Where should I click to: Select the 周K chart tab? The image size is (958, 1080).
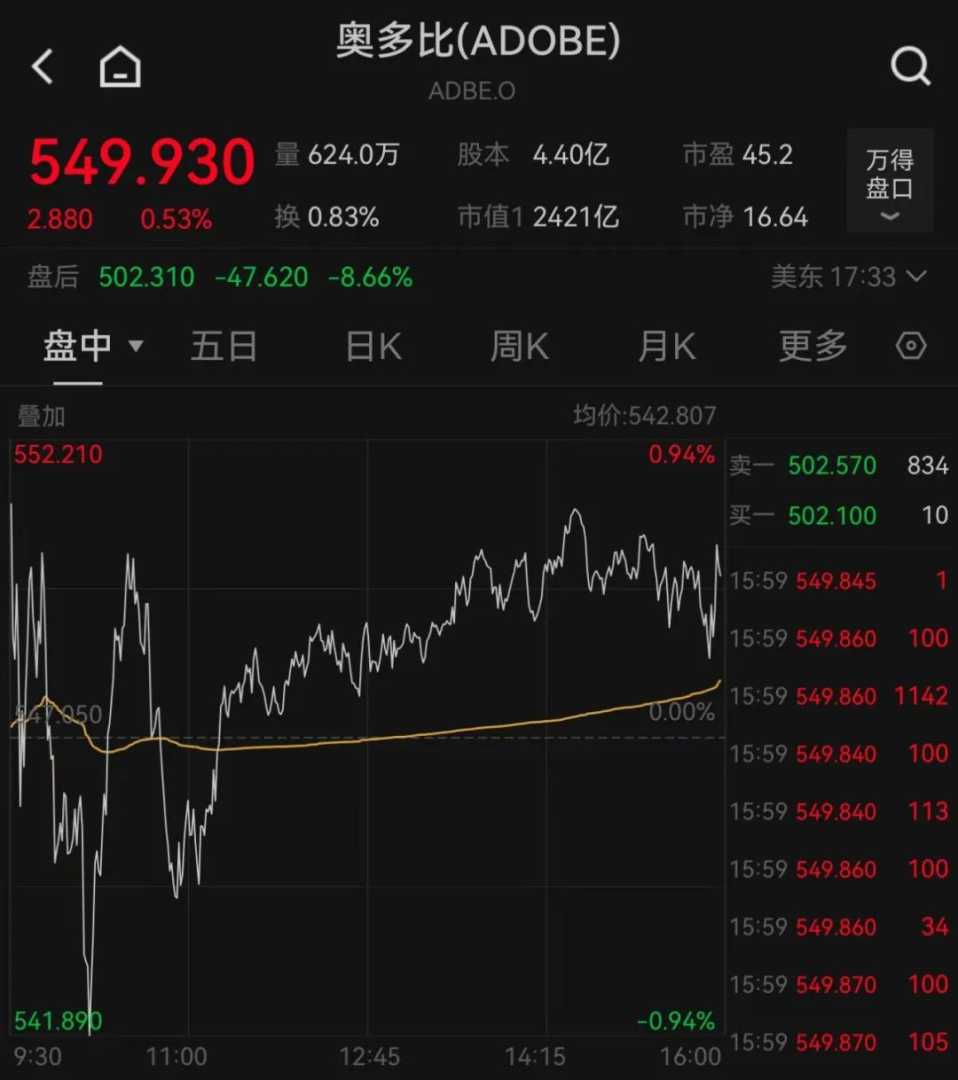[x=519, y=346]
